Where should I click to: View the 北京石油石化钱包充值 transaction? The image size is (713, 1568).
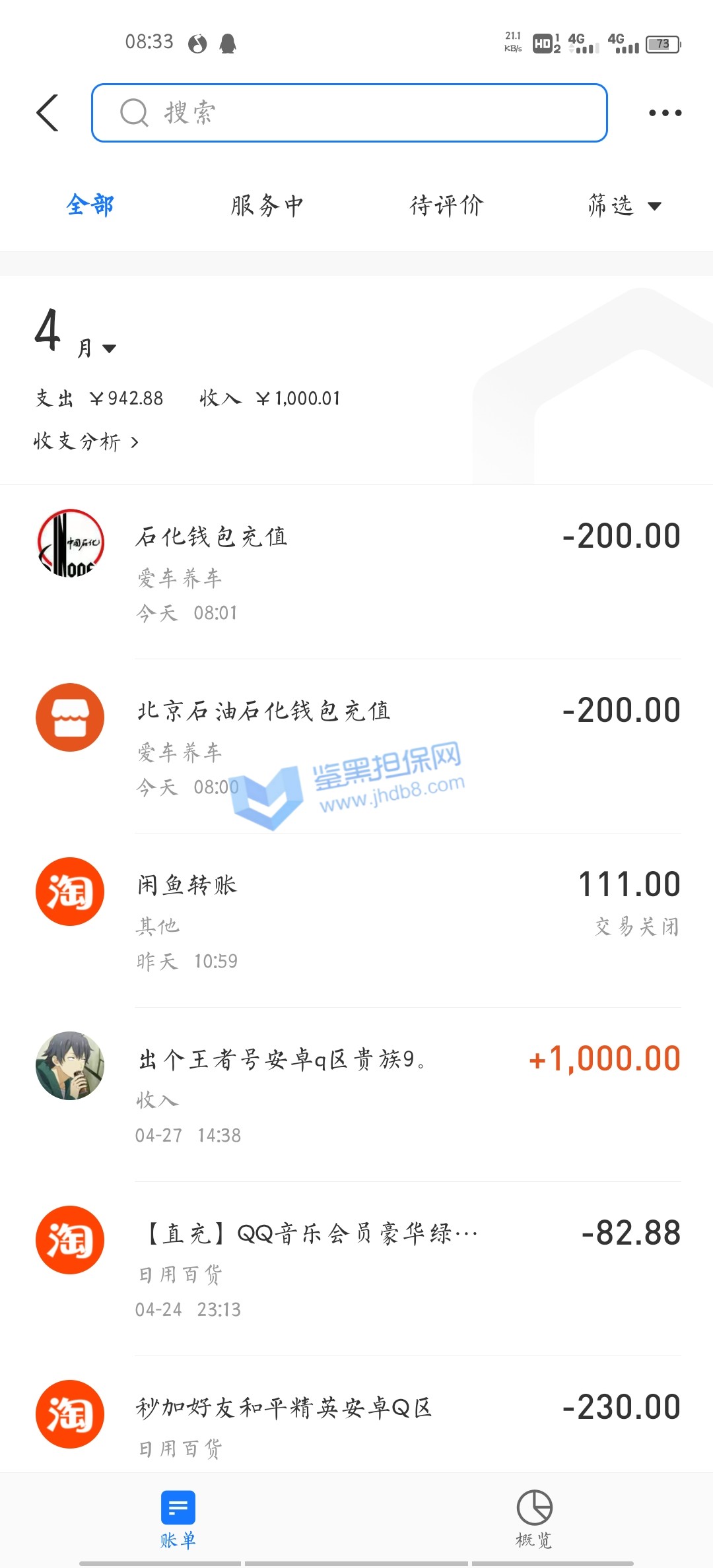point(356,746)
